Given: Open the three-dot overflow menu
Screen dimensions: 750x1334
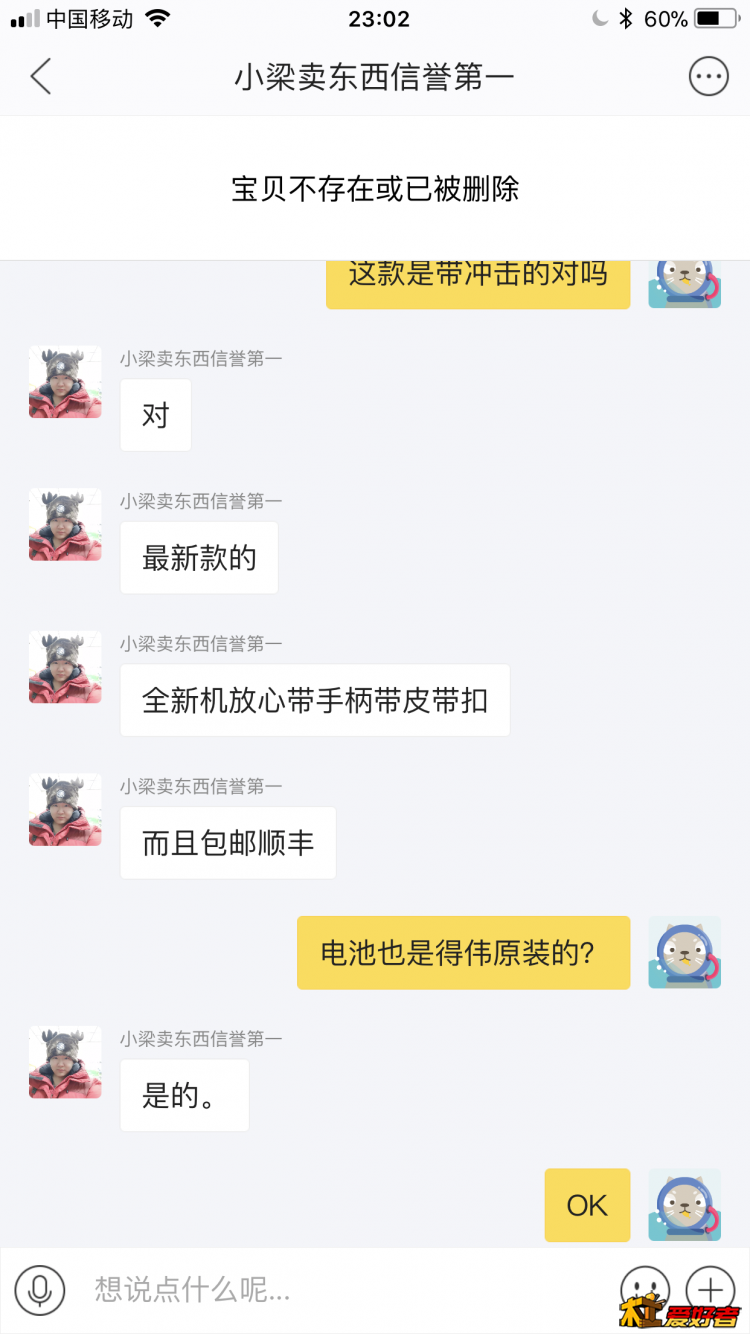Looking at the screenshot, I should click(708, 77).
